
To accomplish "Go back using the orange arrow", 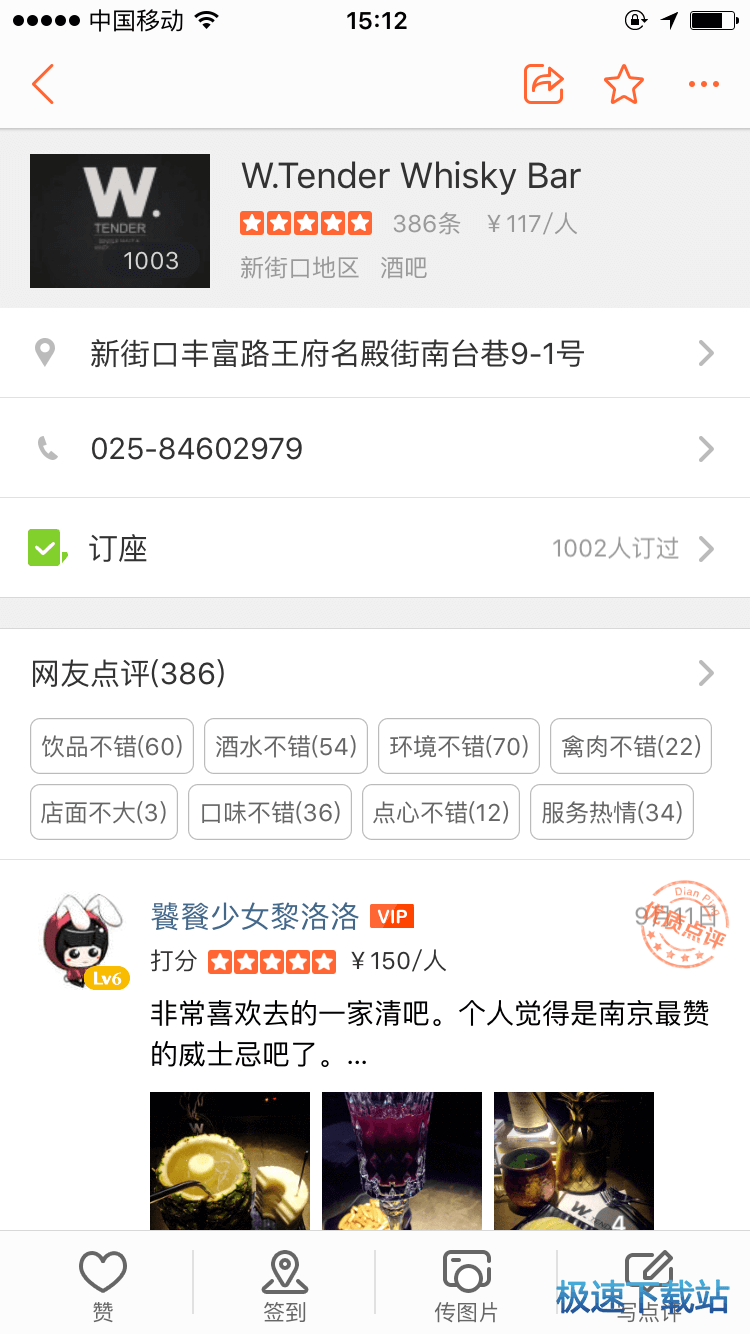I will tap(43, 85).
